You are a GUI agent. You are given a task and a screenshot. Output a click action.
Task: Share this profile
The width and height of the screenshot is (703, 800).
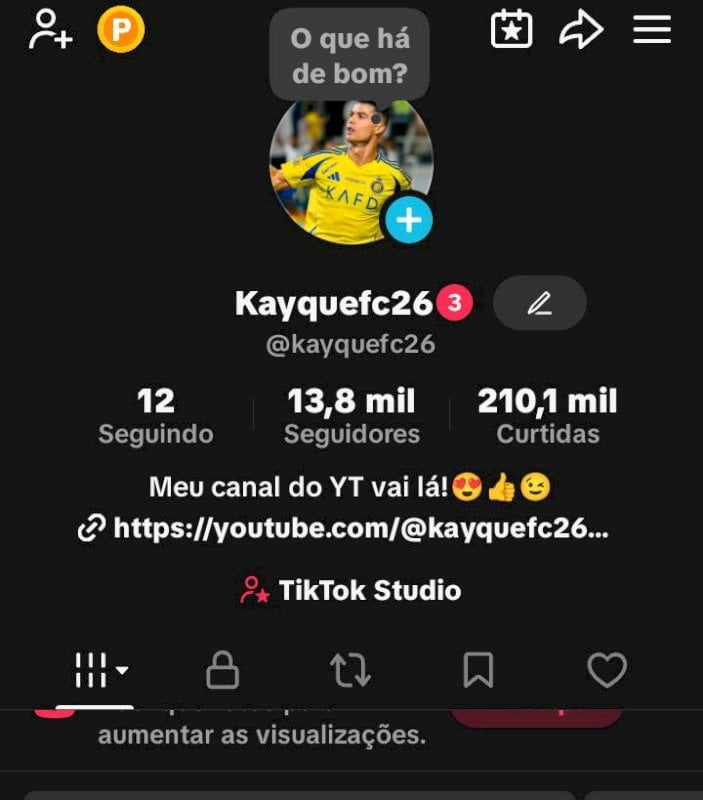coord(581,30)
